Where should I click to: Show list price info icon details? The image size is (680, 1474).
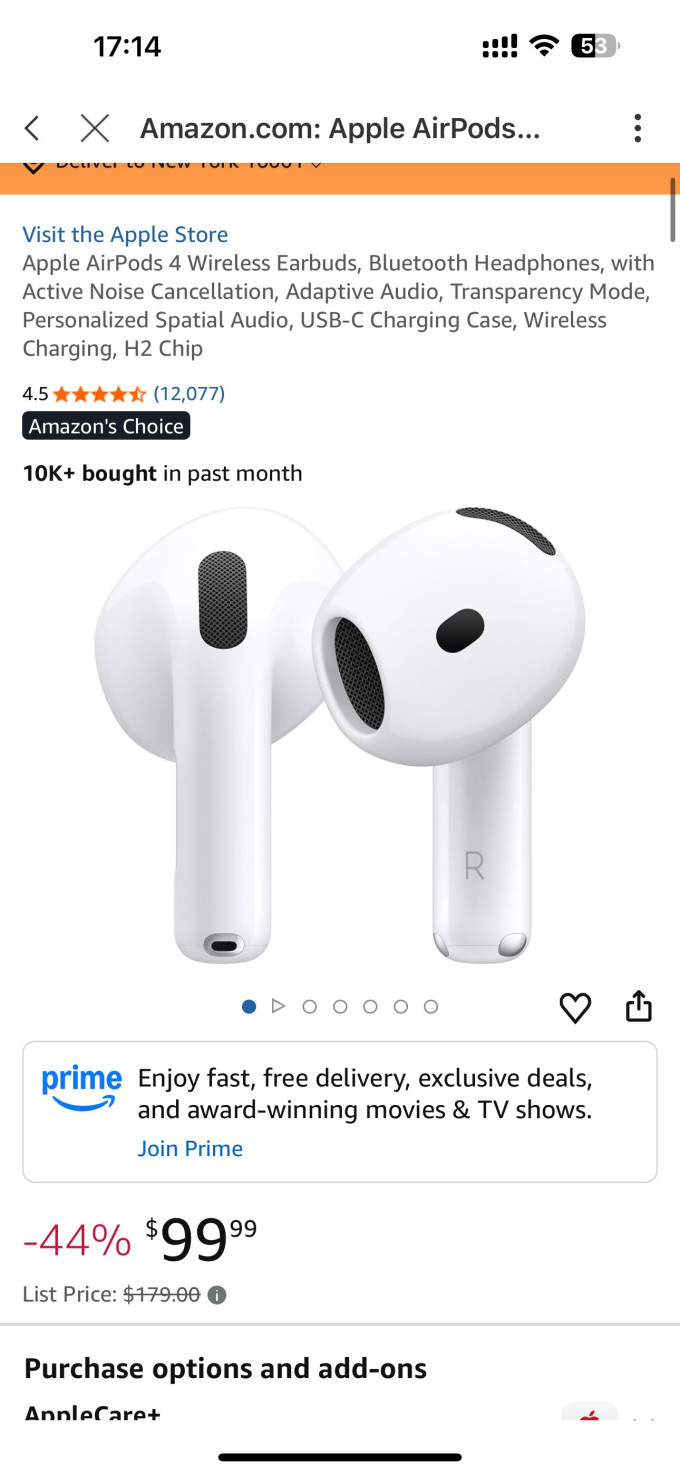[x=217, y=1295]
